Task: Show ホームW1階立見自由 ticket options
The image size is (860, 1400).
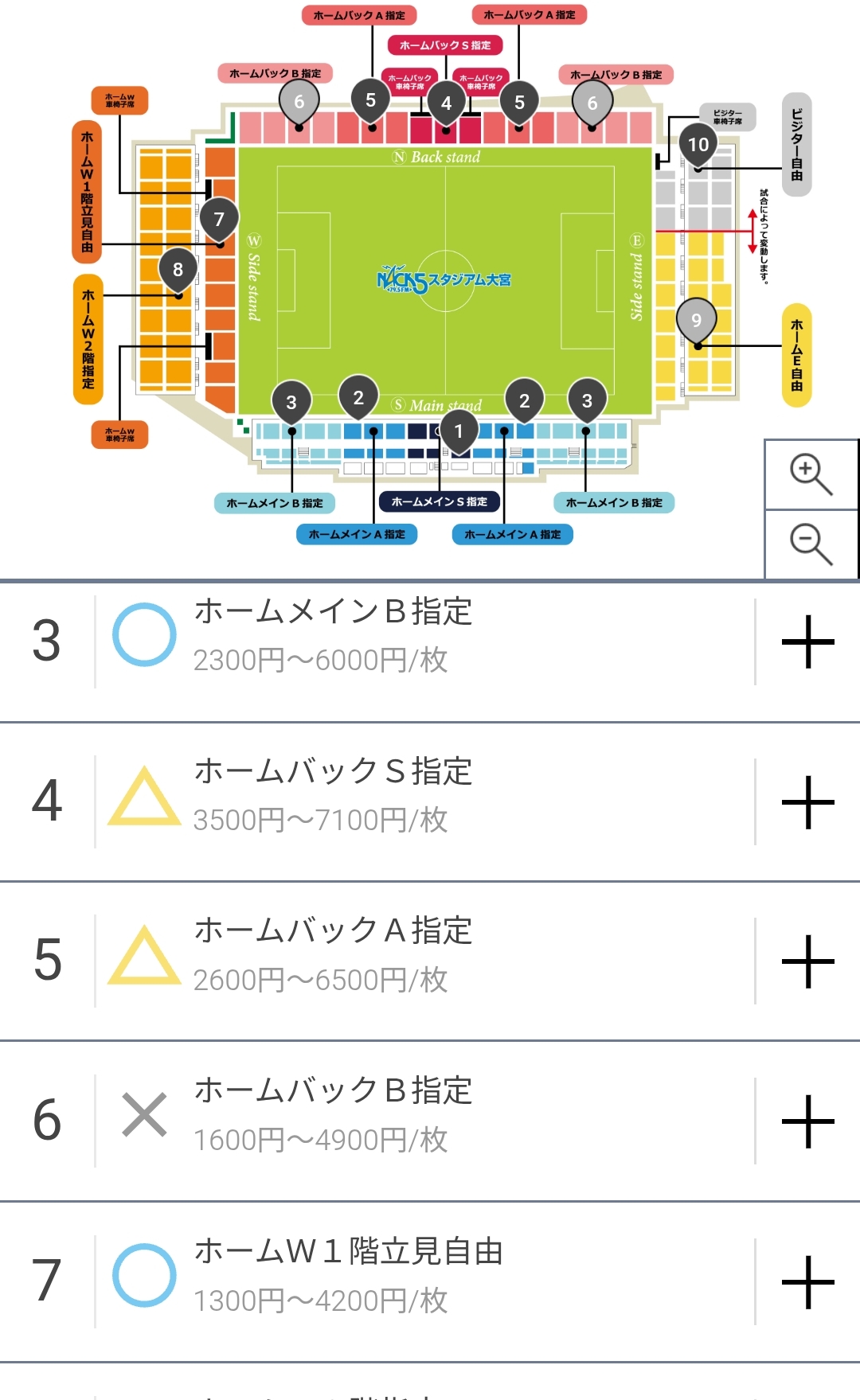Action: coord(807,1281)
